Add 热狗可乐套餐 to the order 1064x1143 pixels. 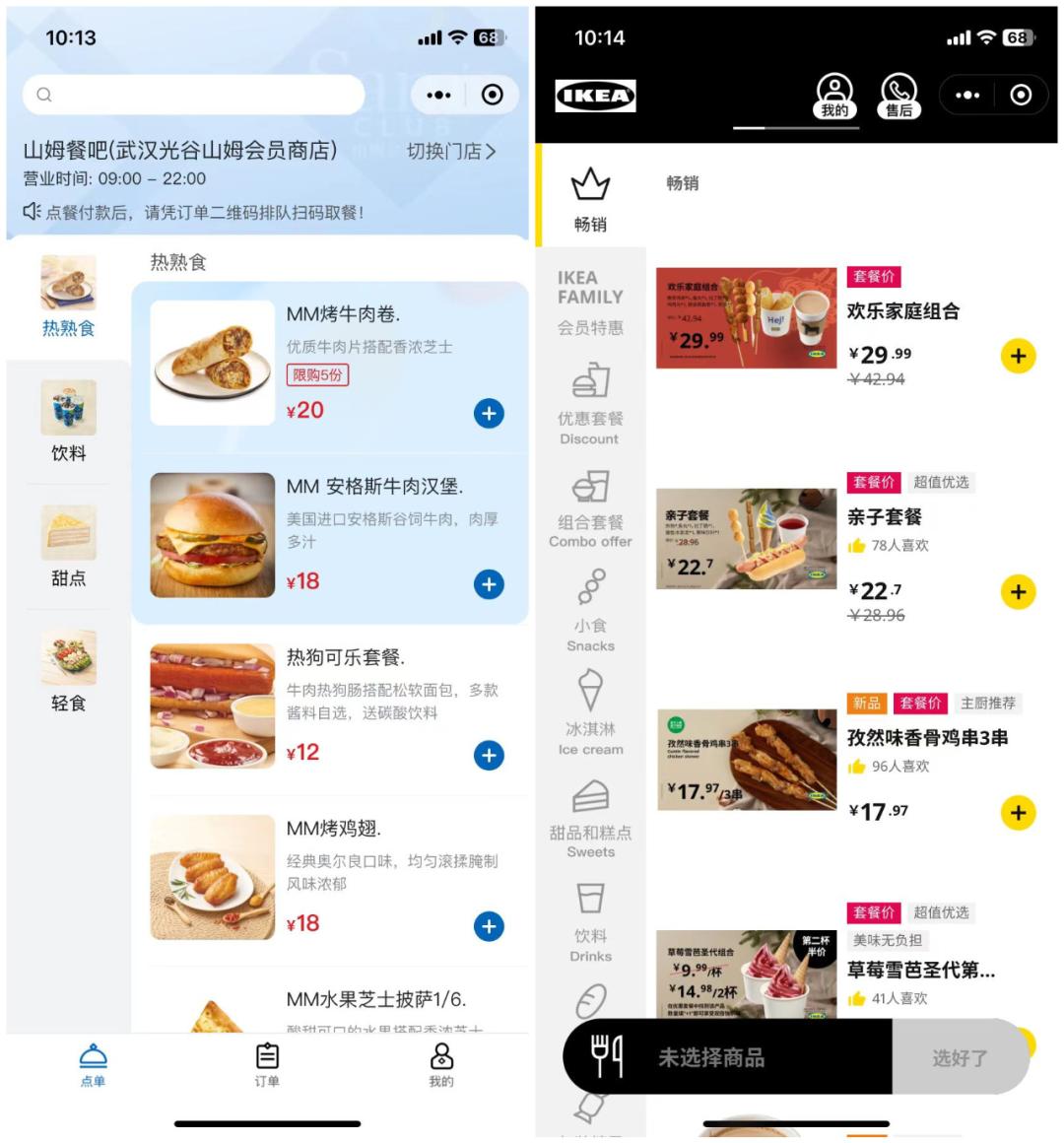pyautogui.click(x=489, y=755)
